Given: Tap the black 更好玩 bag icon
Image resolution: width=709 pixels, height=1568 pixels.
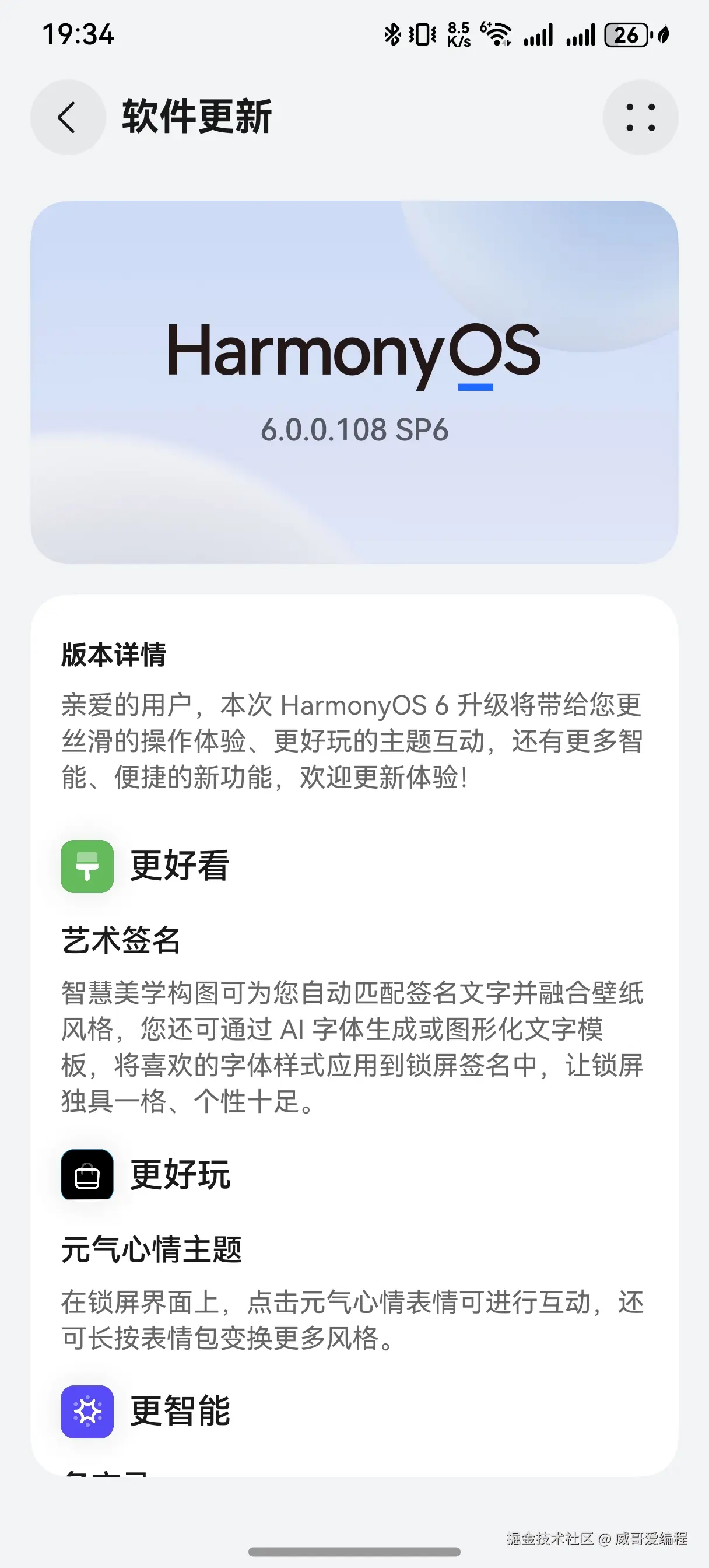Looking at the screenshot, I should click(87, 1175).
